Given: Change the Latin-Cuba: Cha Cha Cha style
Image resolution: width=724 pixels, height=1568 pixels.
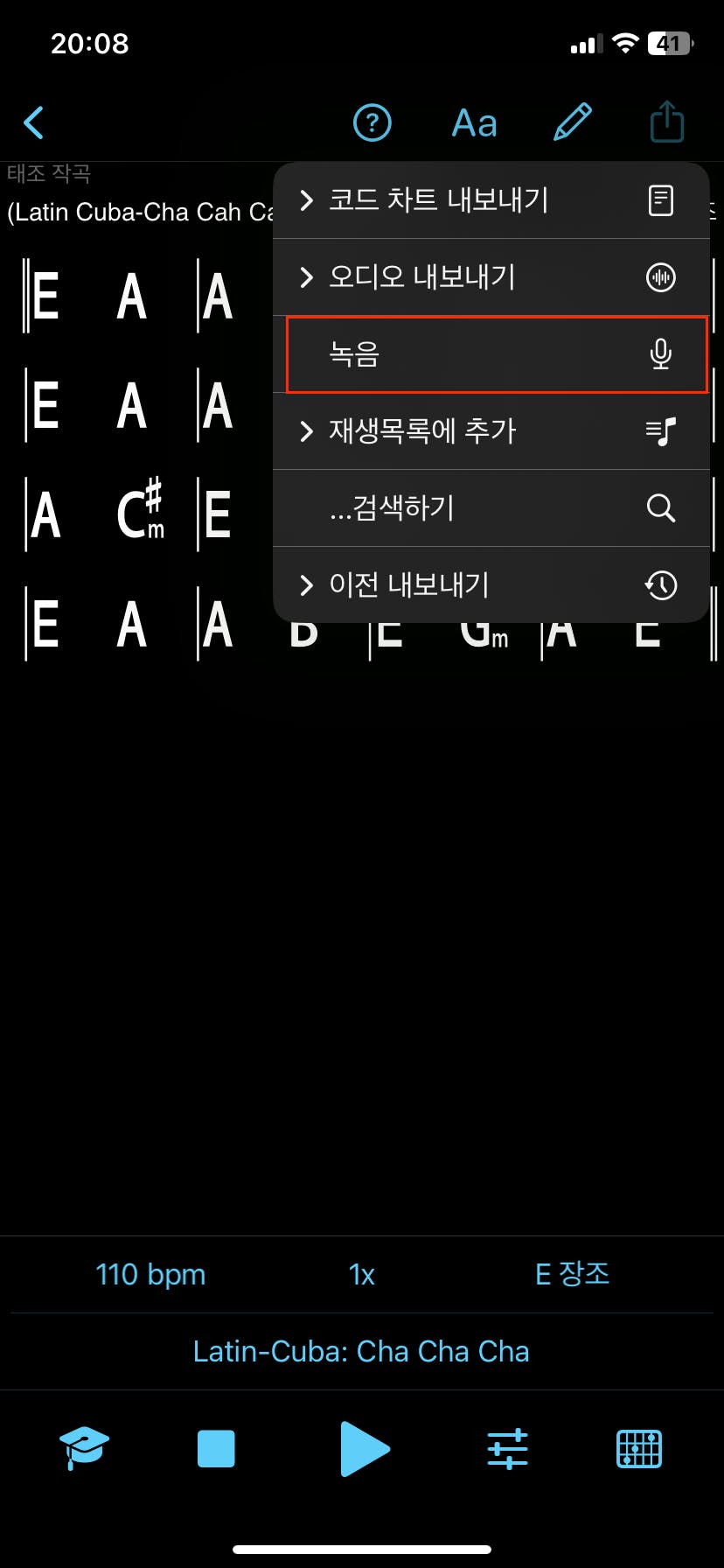Looking at the screenshot, I should 361,1351.
